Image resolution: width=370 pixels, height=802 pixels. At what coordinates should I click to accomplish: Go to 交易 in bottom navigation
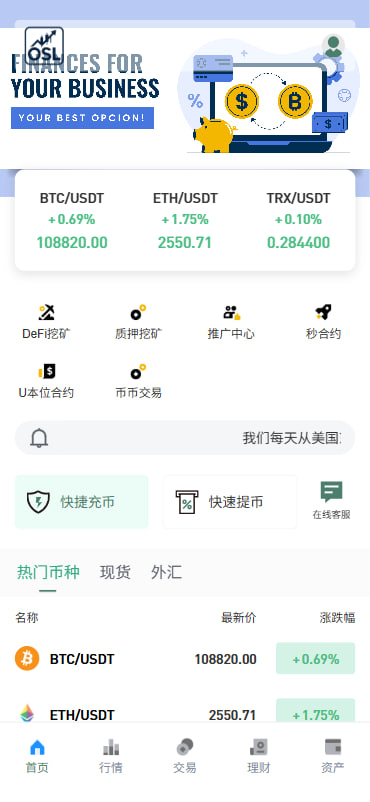(185, 756)
